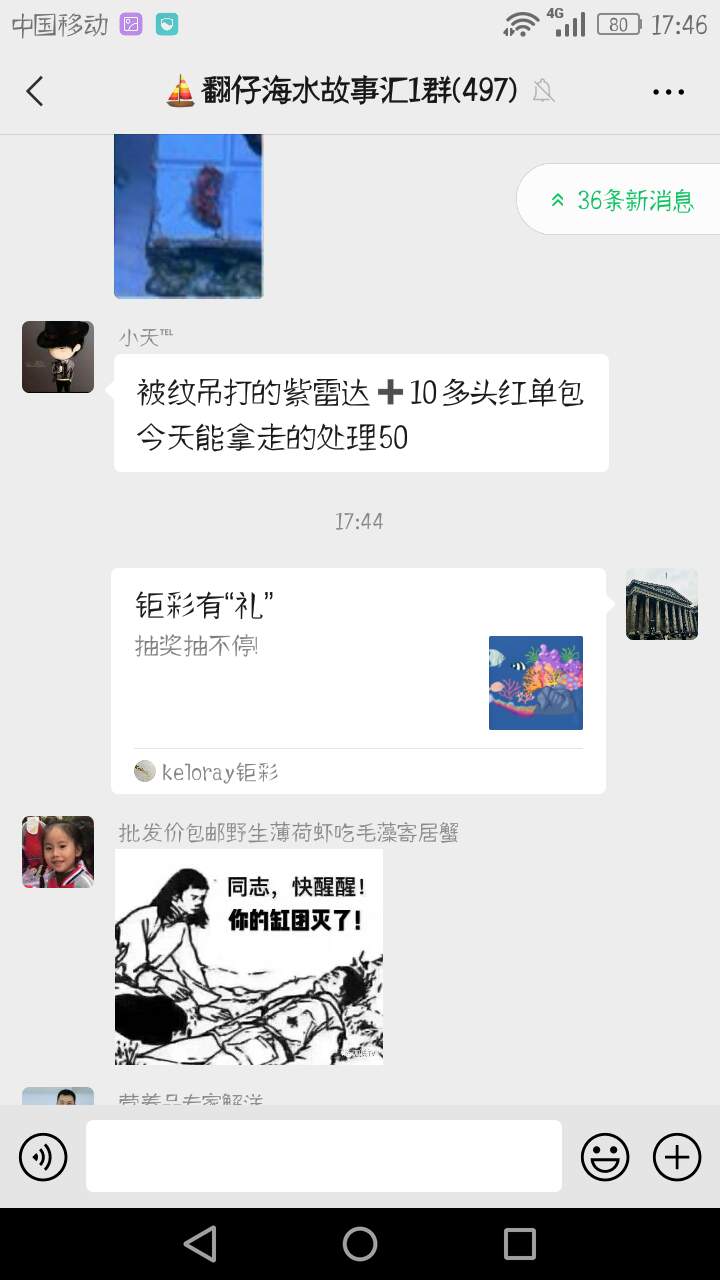Jump to the 36条新消息 unread messages
Image resolution: width=720 pixels, height=1280 pixels.
622,200
